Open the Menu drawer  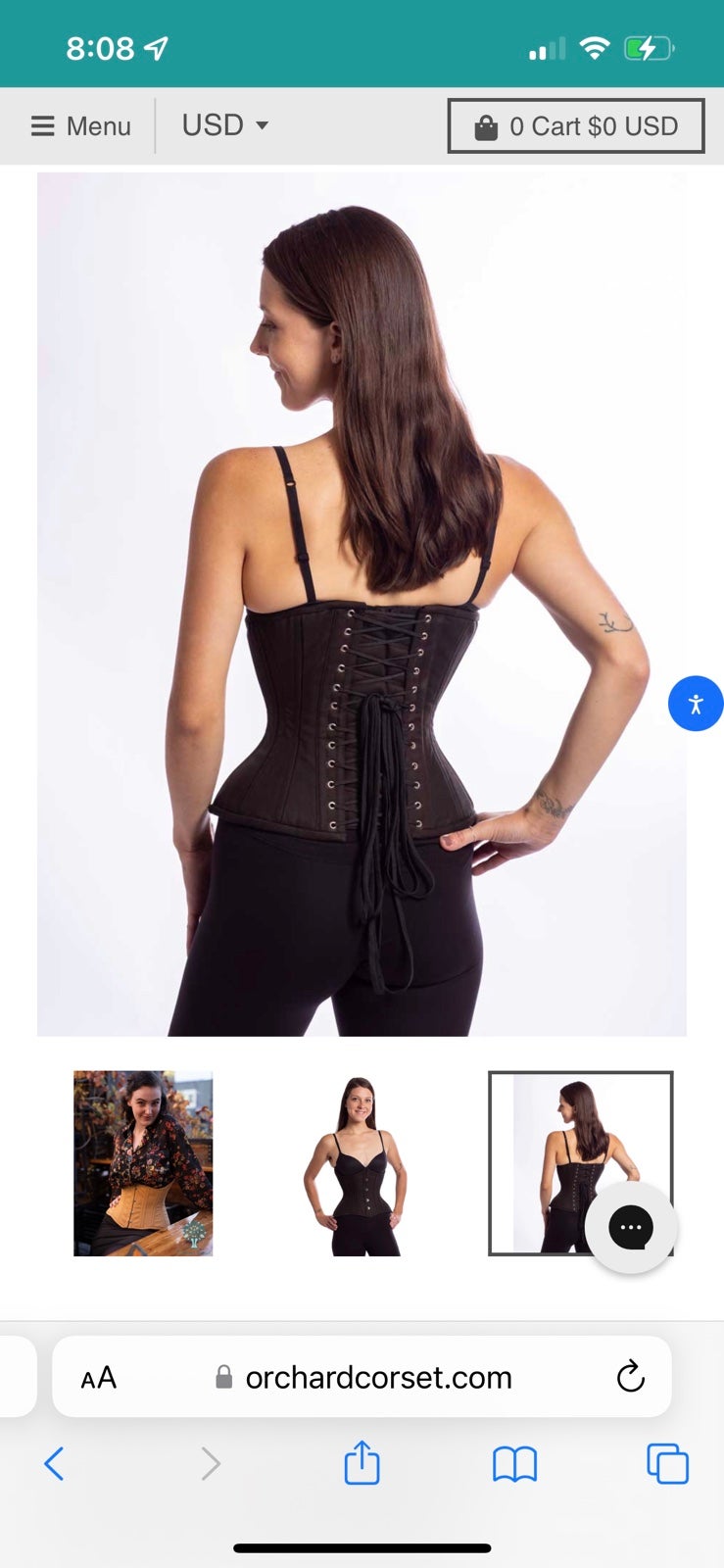pyautogui.click(x=80, y=126)
